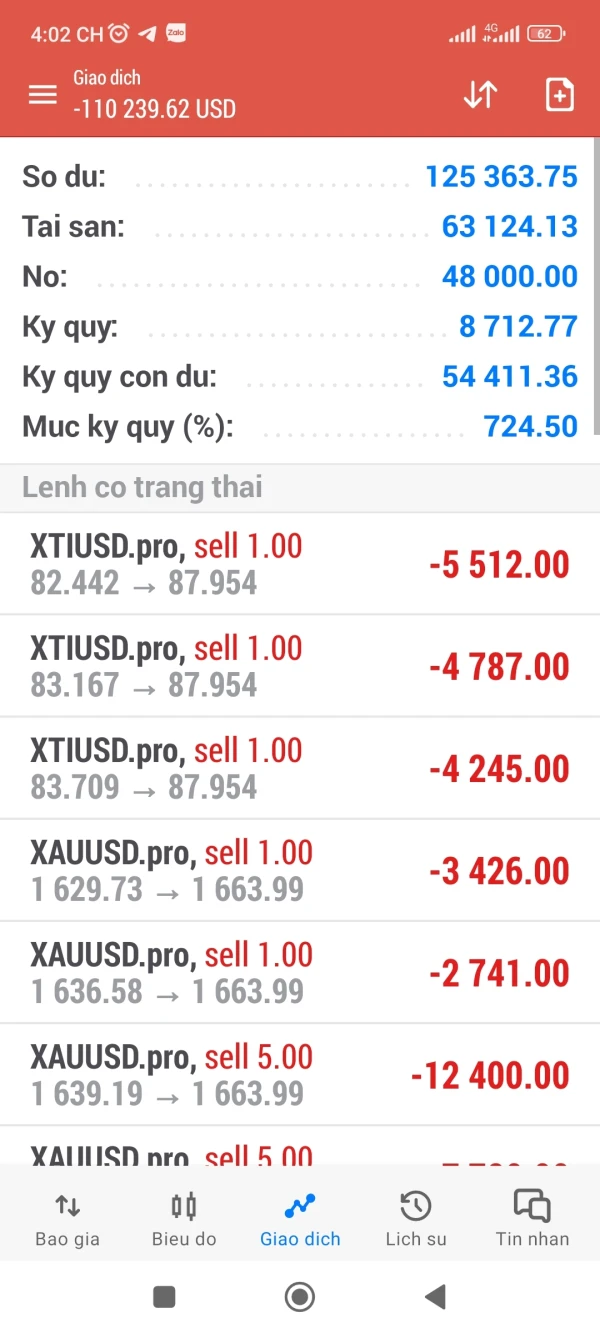Screen dimensions: 600x1333
Task: Switch to the Bieu do tab
Action: click(184, 1219)
